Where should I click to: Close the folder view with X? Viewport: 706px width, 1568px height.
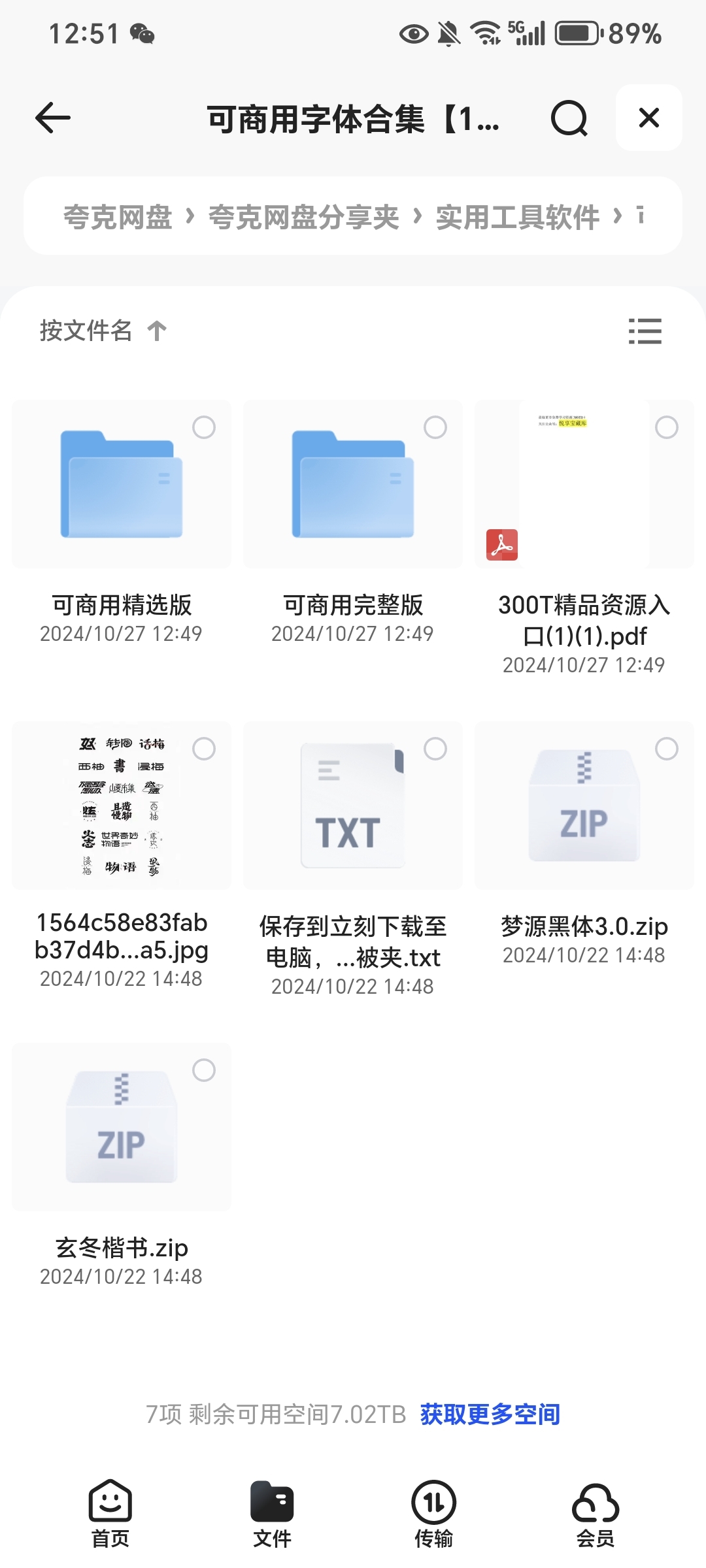click(x=648, y=118)
